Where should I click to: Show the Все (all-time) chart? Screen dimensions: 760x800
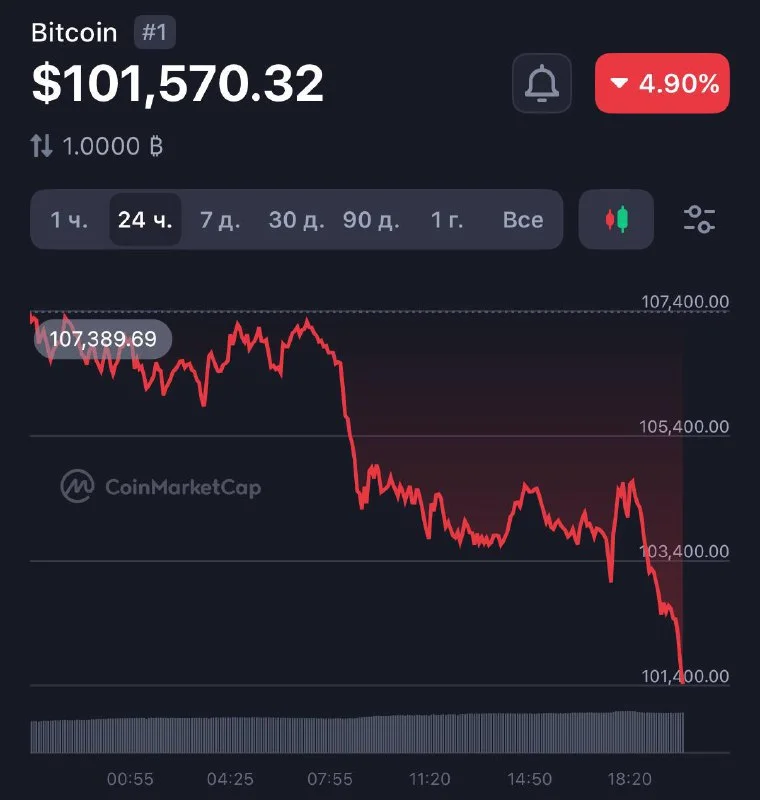coord(523,220)
